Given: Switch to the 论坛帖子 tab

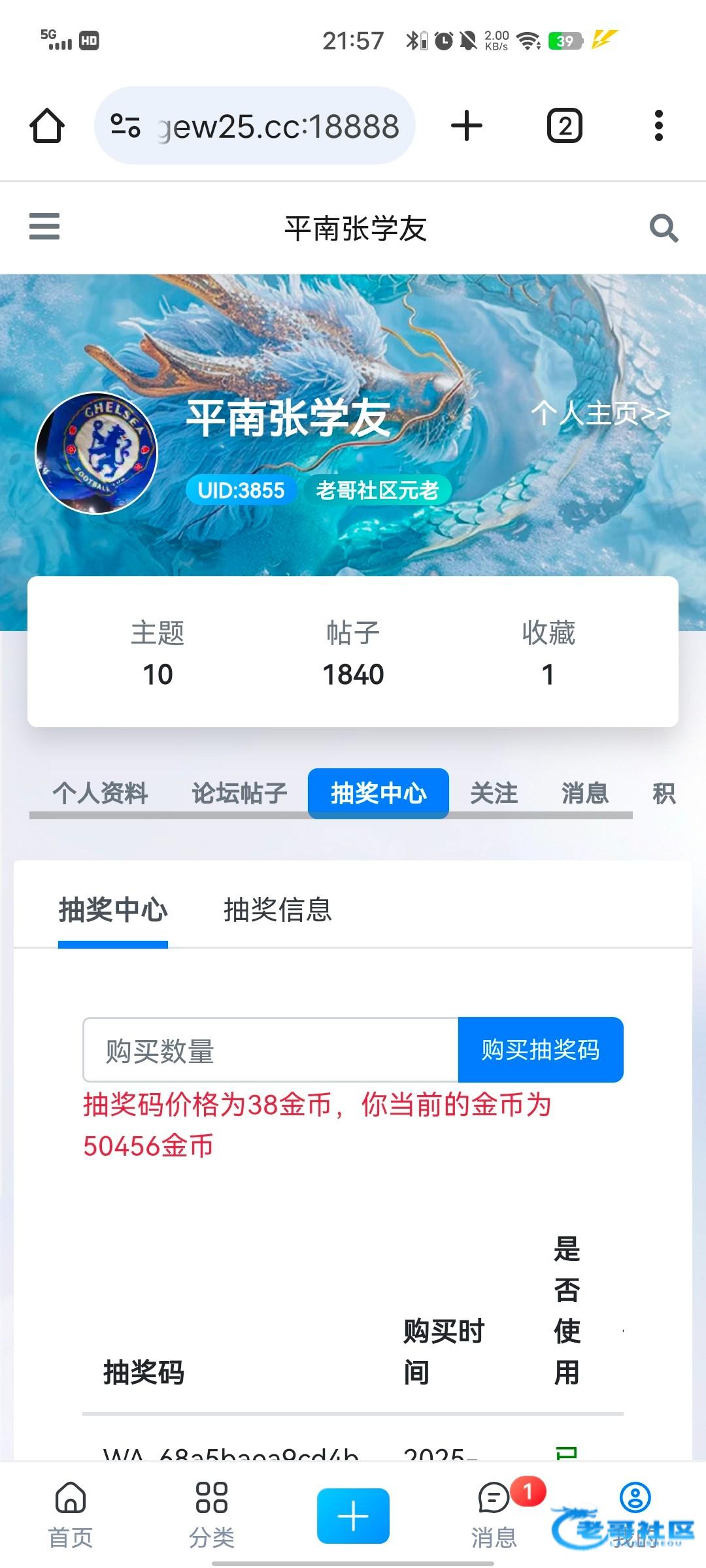Looking at the screenshot, I should pos(239,793).
